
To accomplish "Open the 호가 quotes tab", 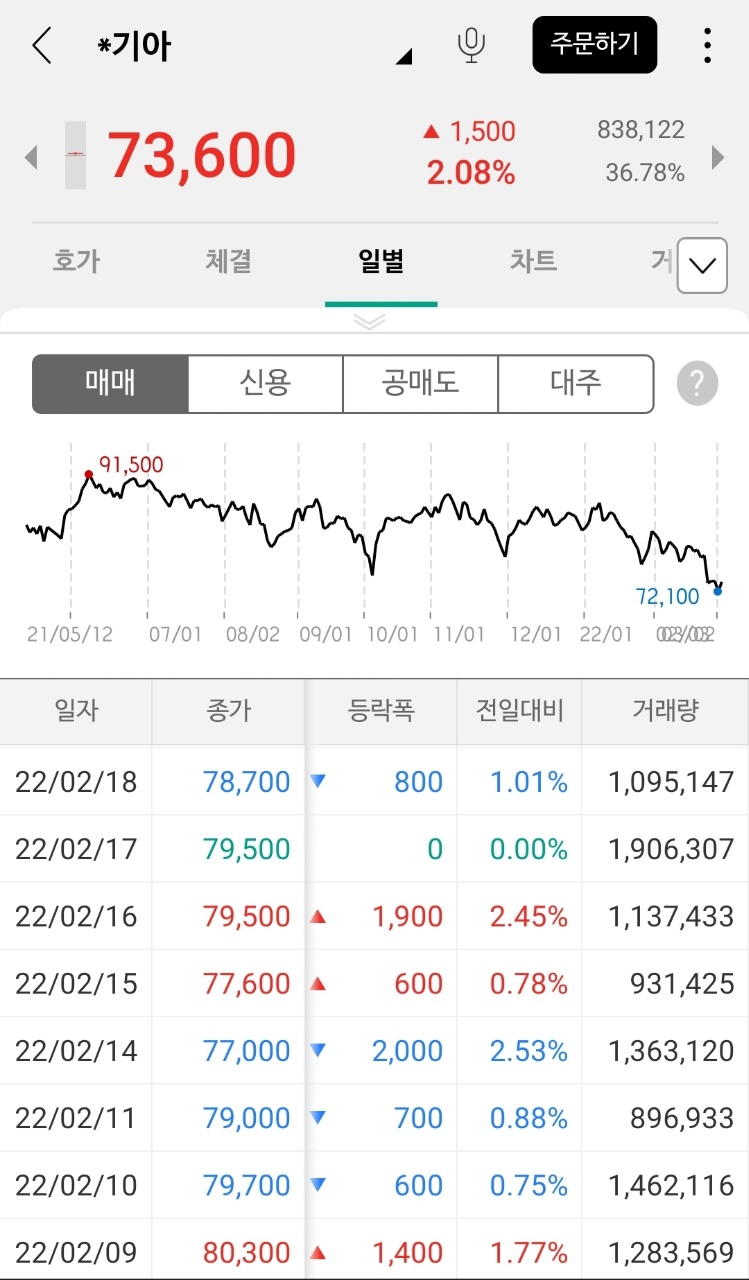I will [76, 261].
